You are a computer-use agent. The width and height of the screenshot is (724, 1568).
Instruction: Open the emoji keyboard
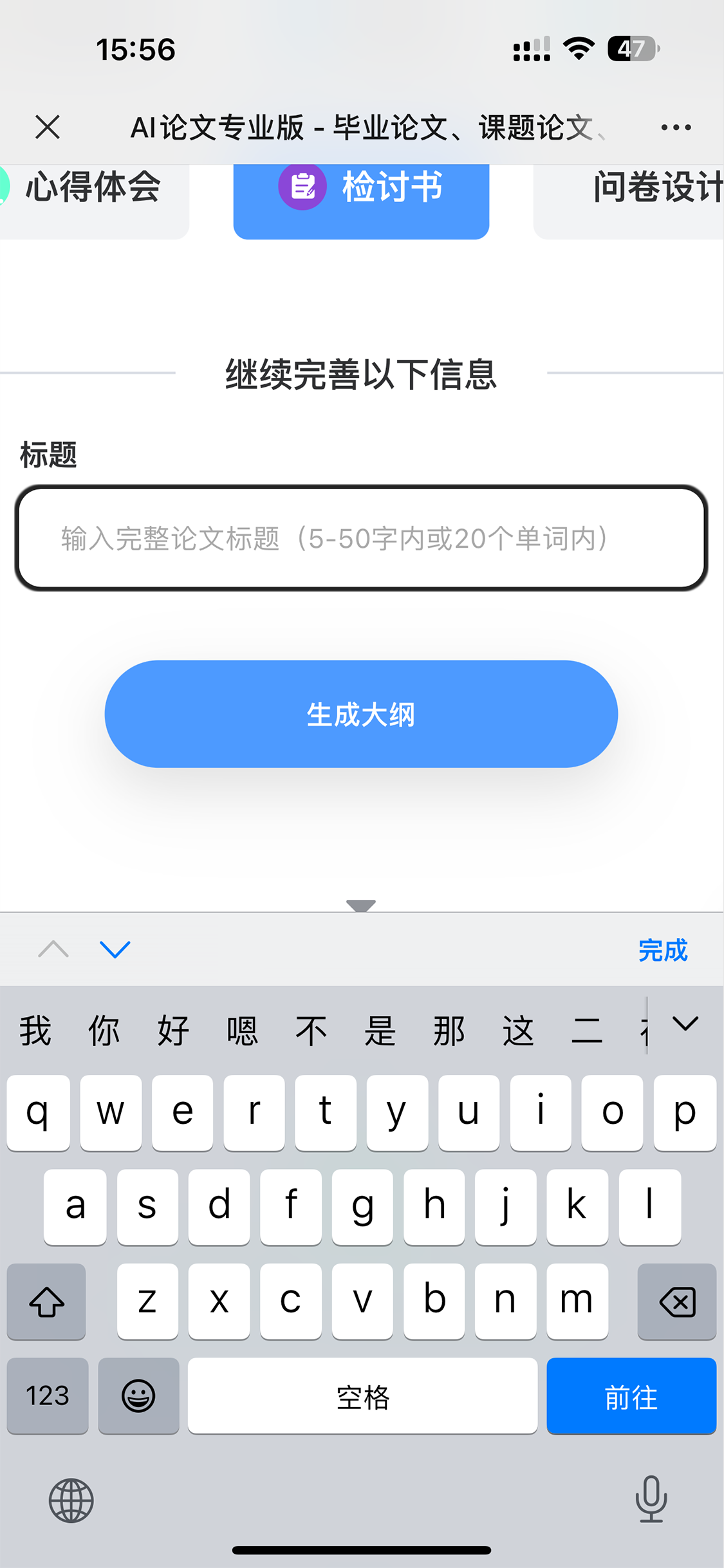pyautogui.click(x=138, y=1396)
